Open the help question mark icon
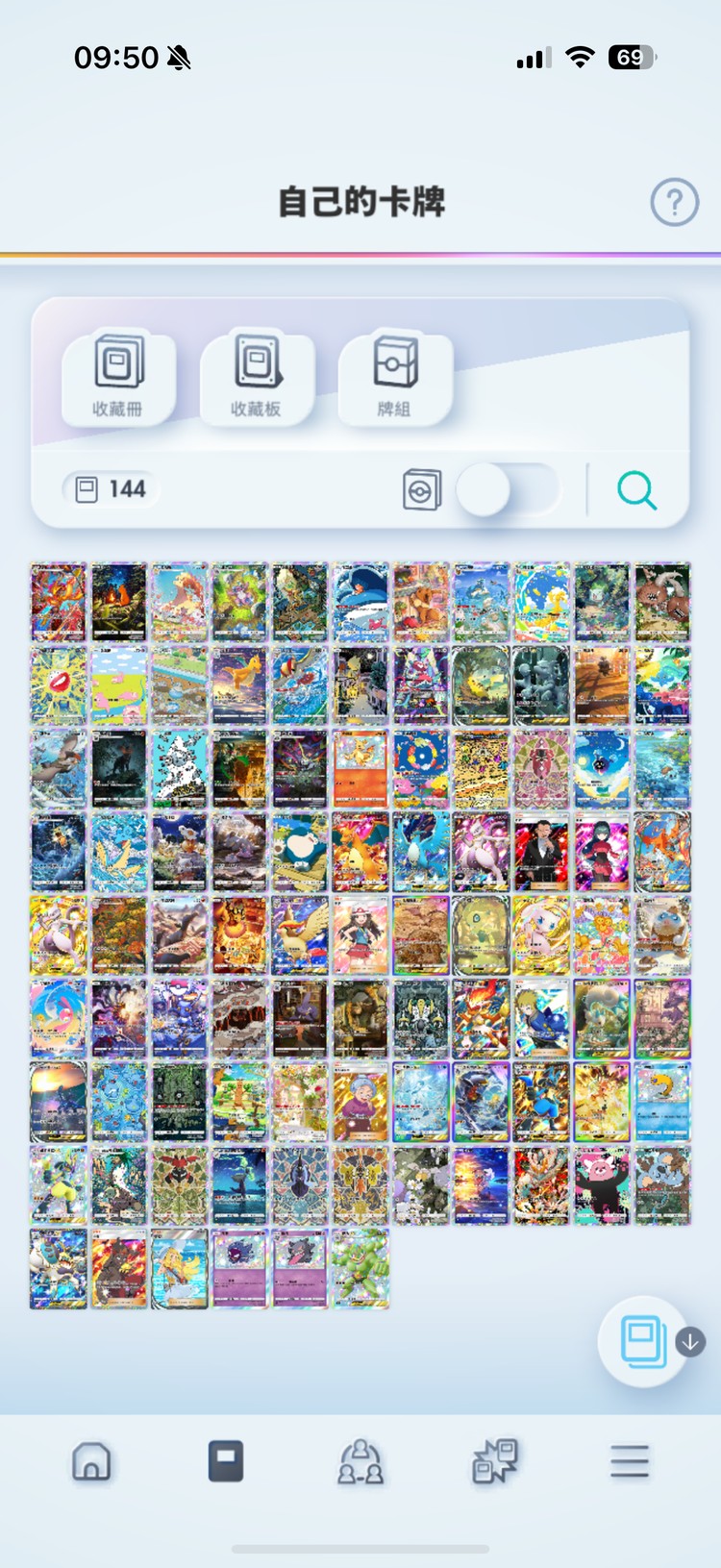This screenshot has height=1568, width=721. 674,202
